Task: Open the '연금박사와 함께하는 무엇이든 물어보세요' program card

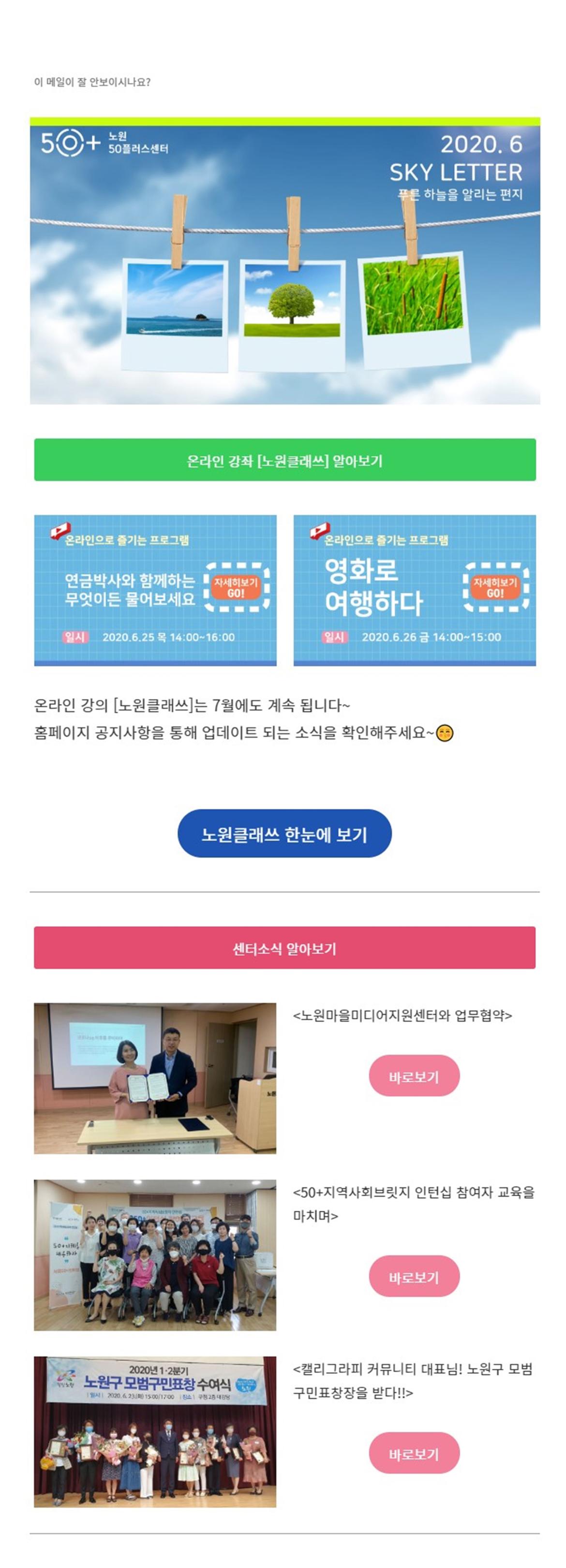Action: 155,590
